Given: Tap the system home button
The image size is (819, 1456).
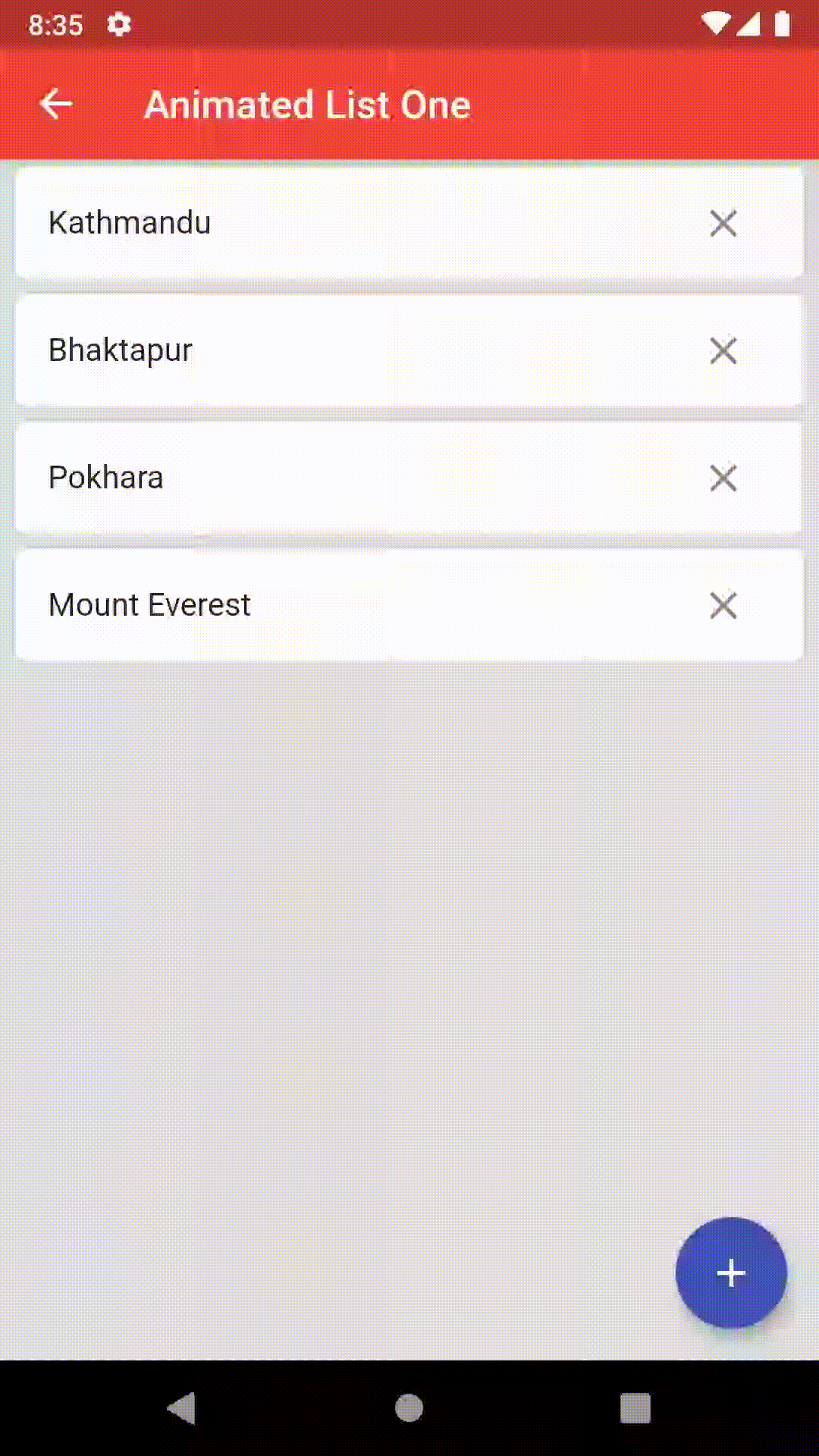Looking at the screenshot, I should coord(409,1408).
